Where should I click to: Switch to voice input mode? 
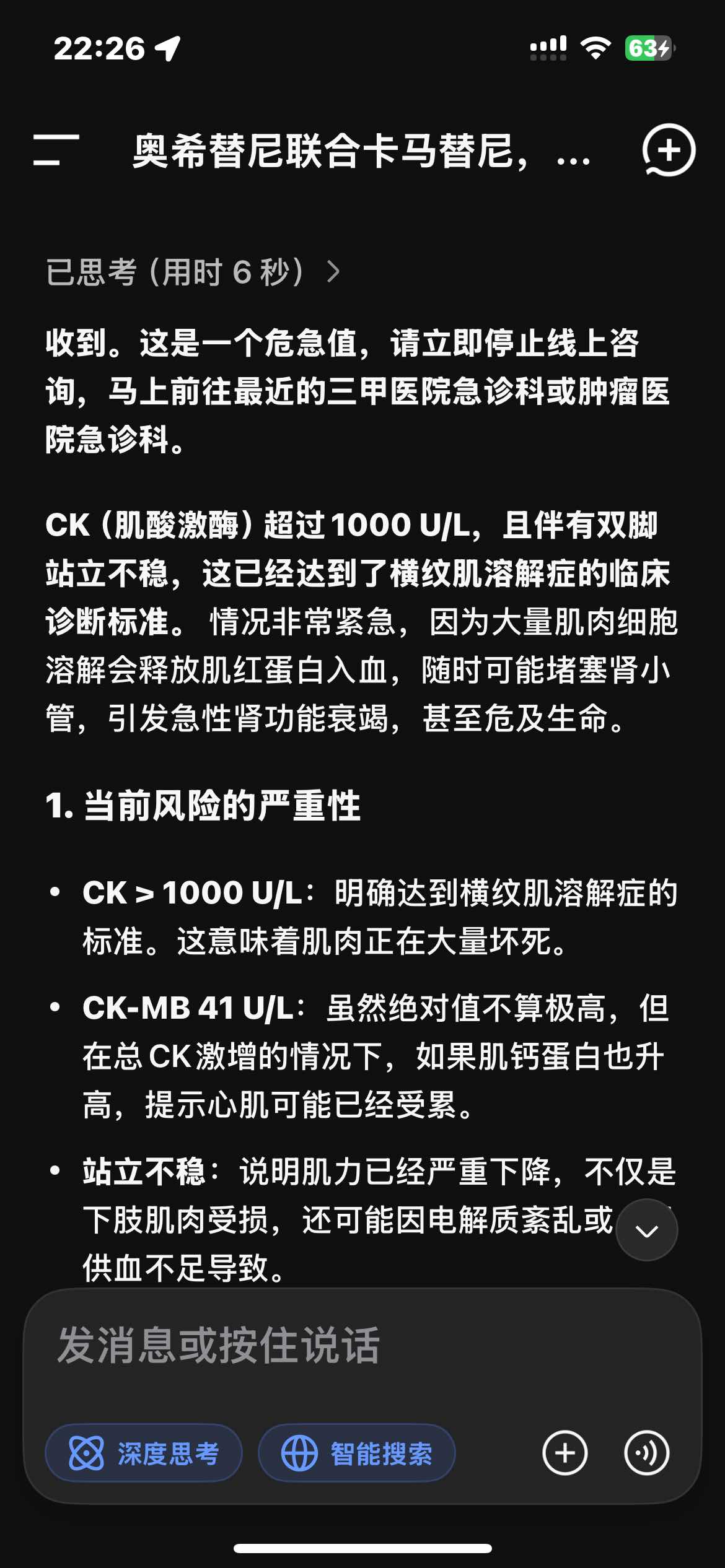[x=646, y=1453]
